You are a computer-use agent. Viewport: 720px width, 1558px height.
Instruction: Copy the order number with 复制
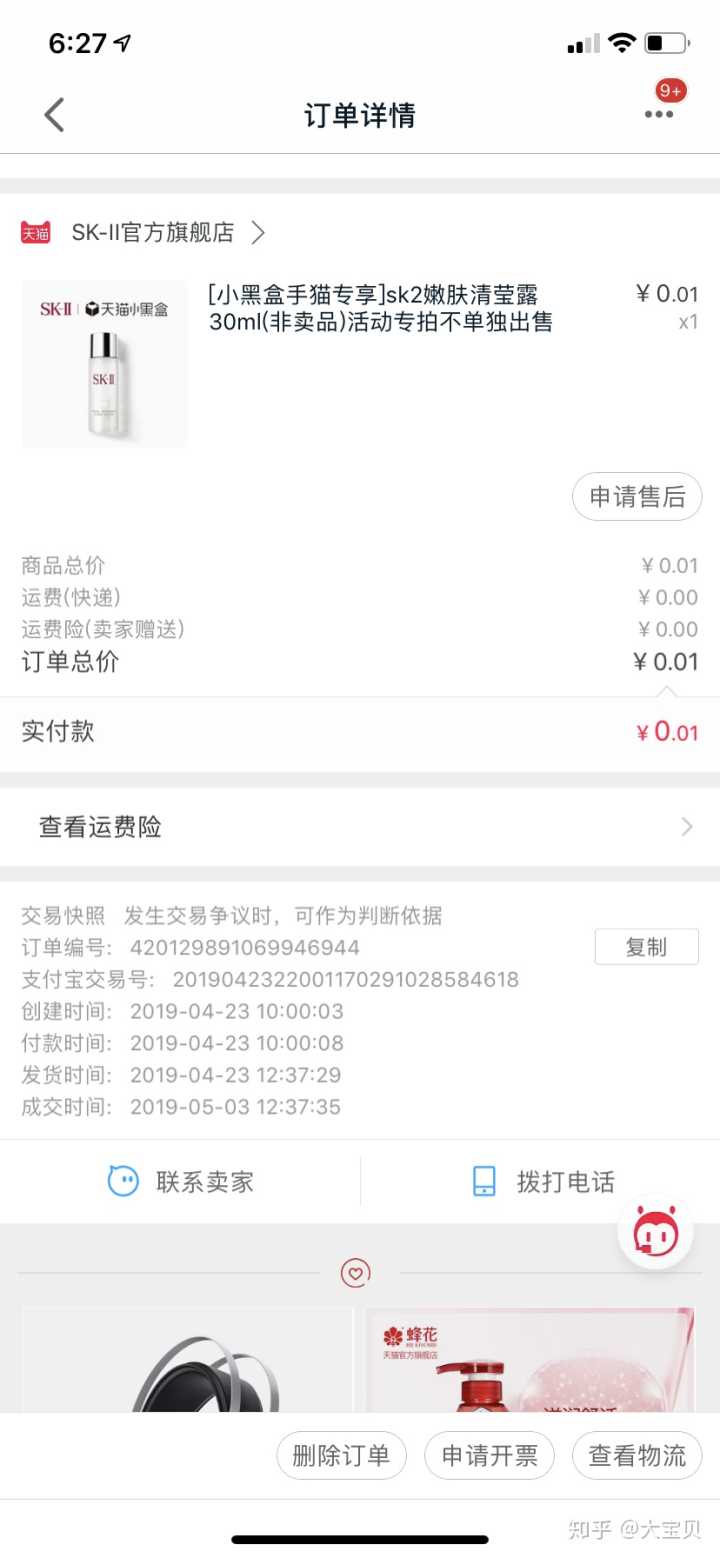(x=646, y=947)
